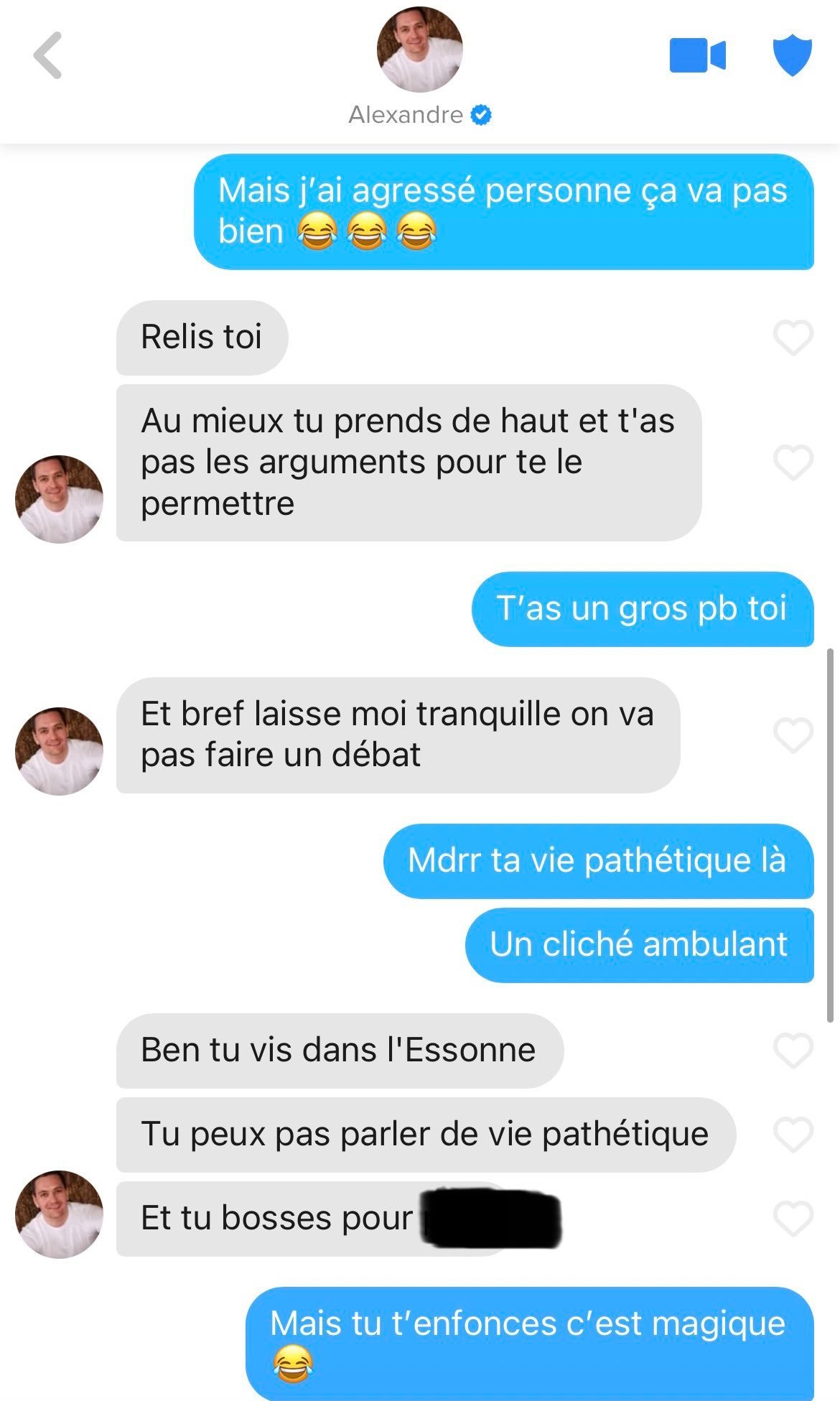This screenshot has width=840, height=1401.
Task: Like the message "Et tu bosses pour"
Action: (793, 1219)
